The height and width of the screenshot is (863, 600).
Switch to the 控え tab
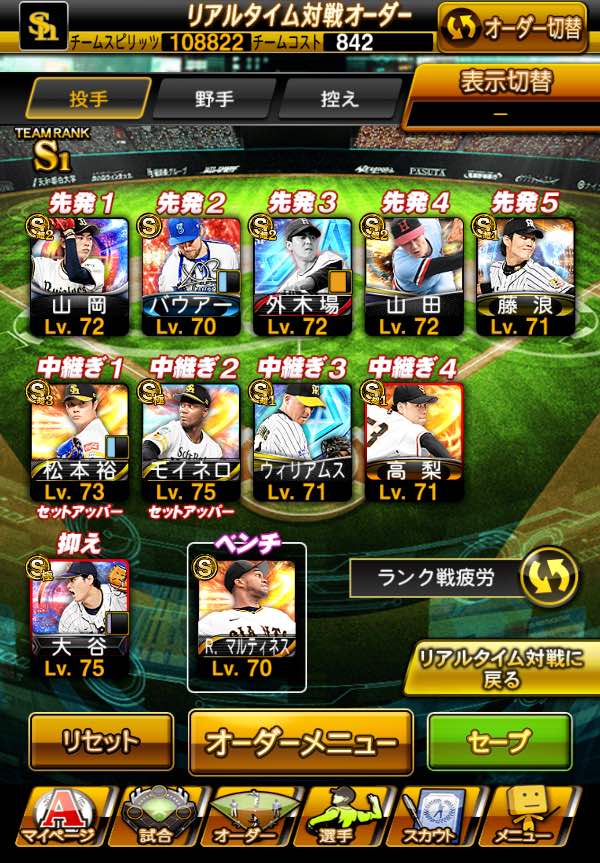(340, 100)
